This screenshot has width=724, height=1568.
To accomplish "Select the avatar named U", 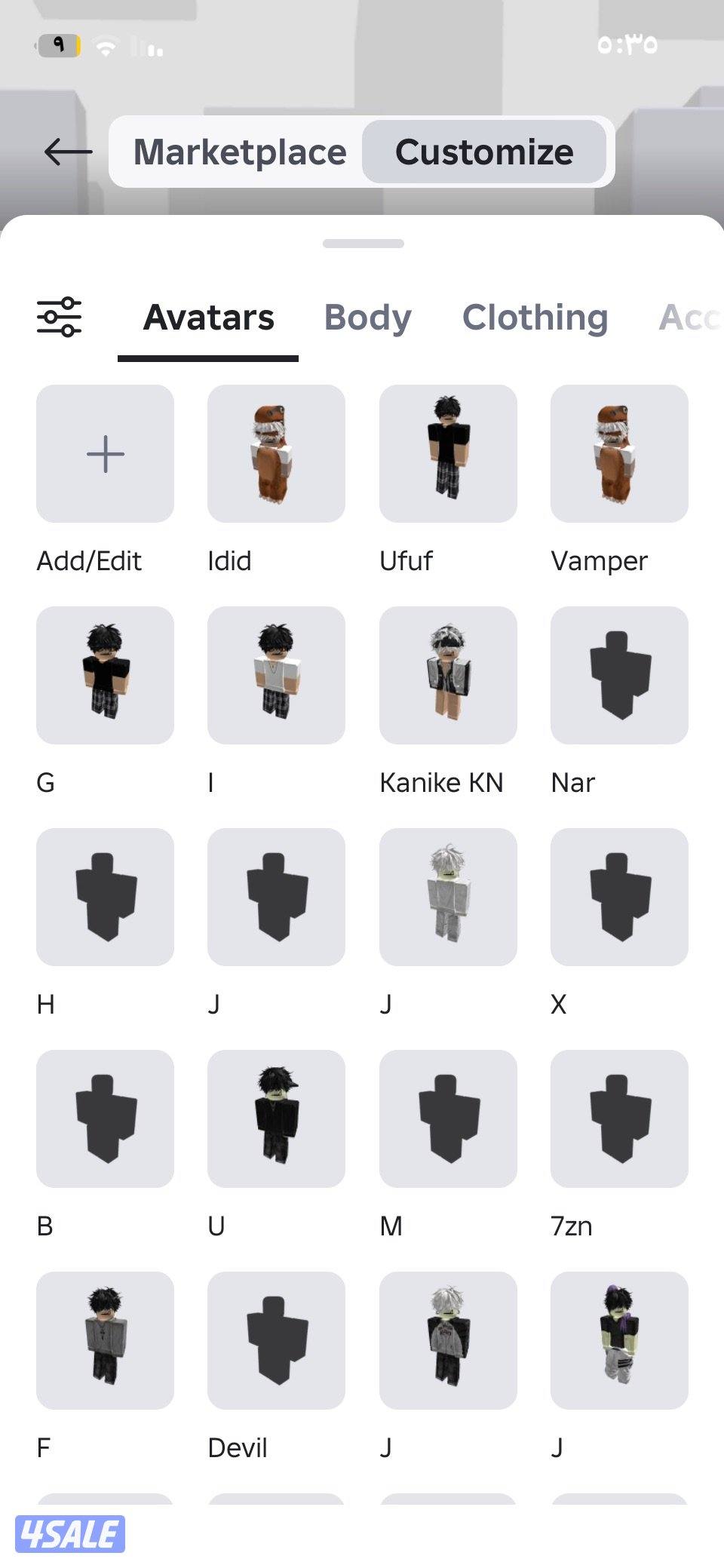I will point(276,1118).
